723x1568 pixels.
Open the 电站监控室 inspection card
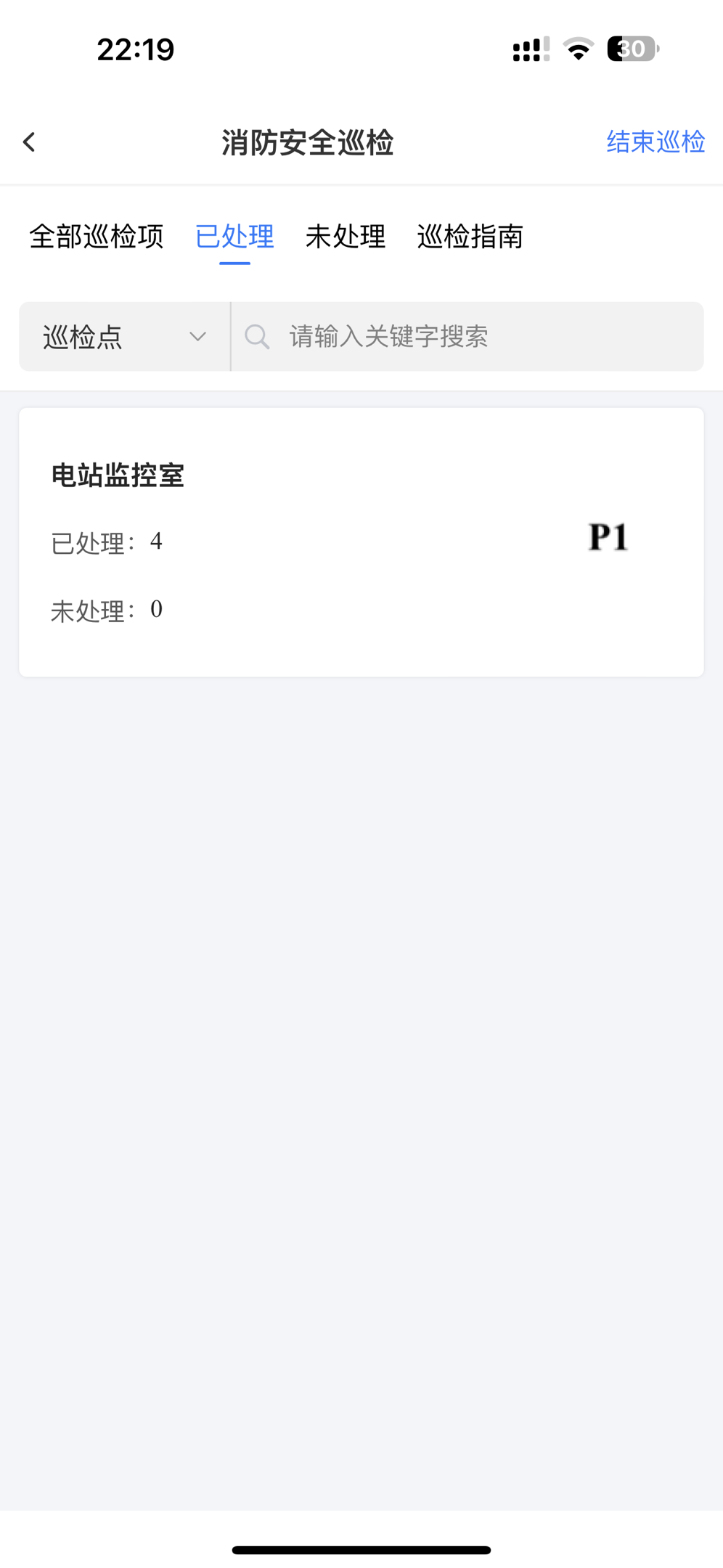pos(361,542)
